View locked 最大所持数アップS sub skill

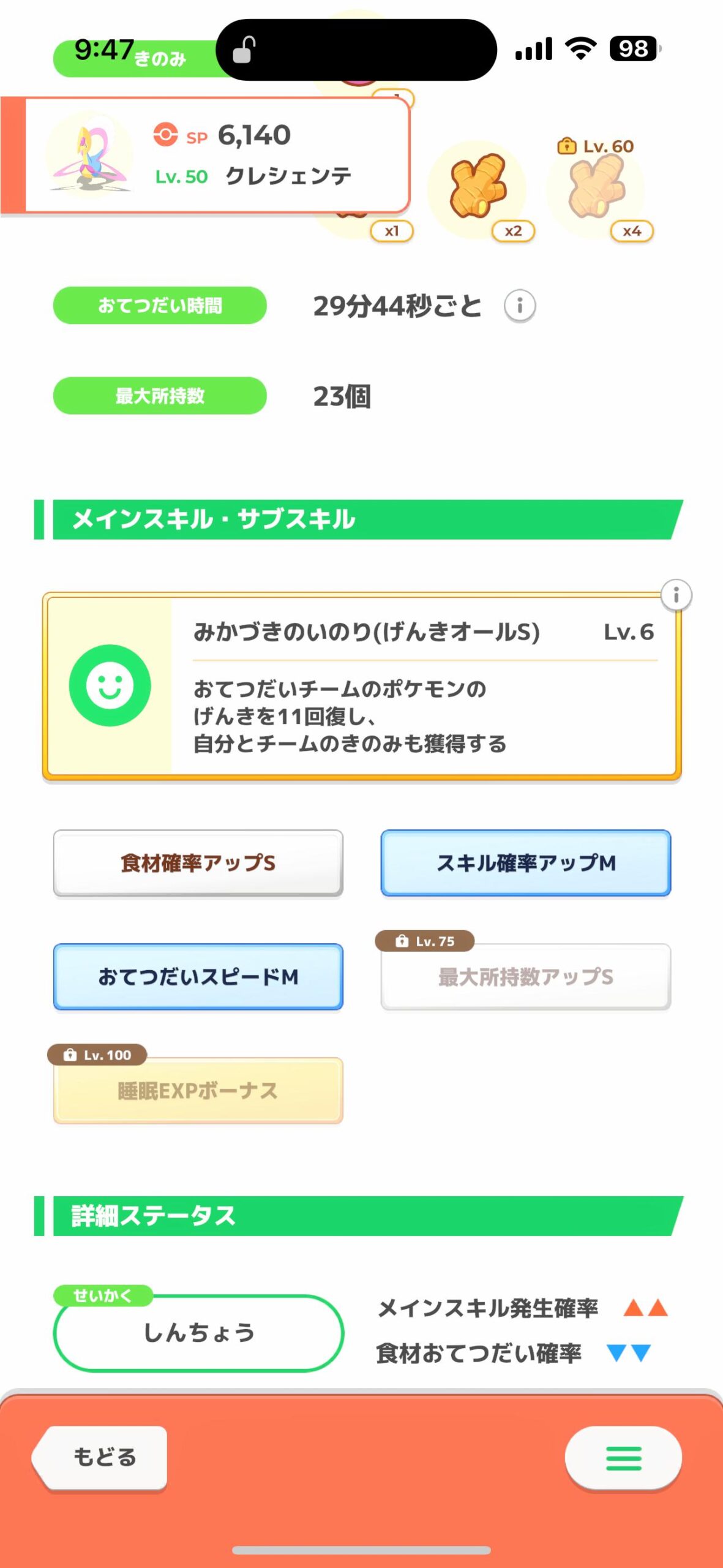(x=525, y=976)
